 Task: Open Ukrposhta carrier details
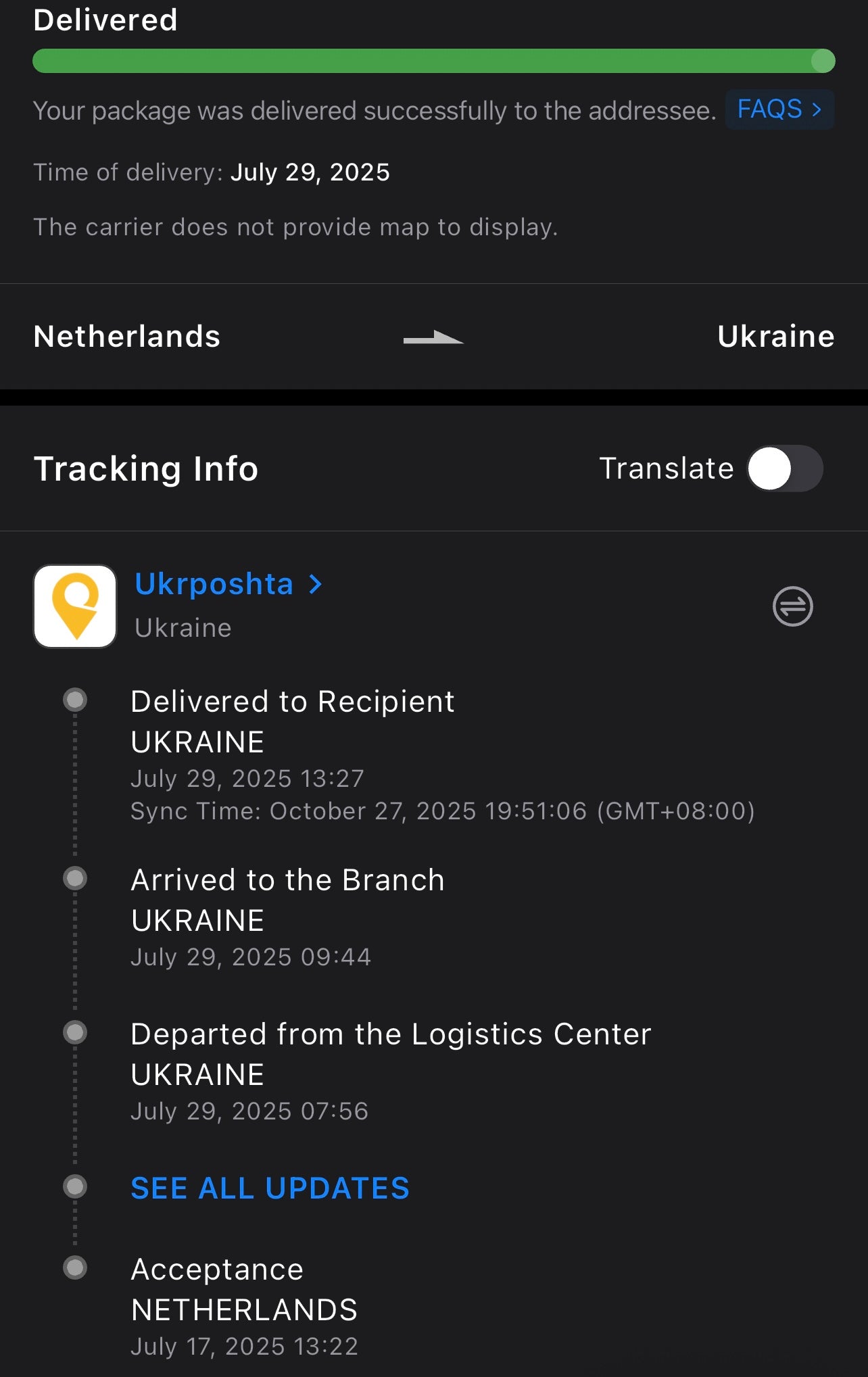pyautogui.click(x=228, y=584)
